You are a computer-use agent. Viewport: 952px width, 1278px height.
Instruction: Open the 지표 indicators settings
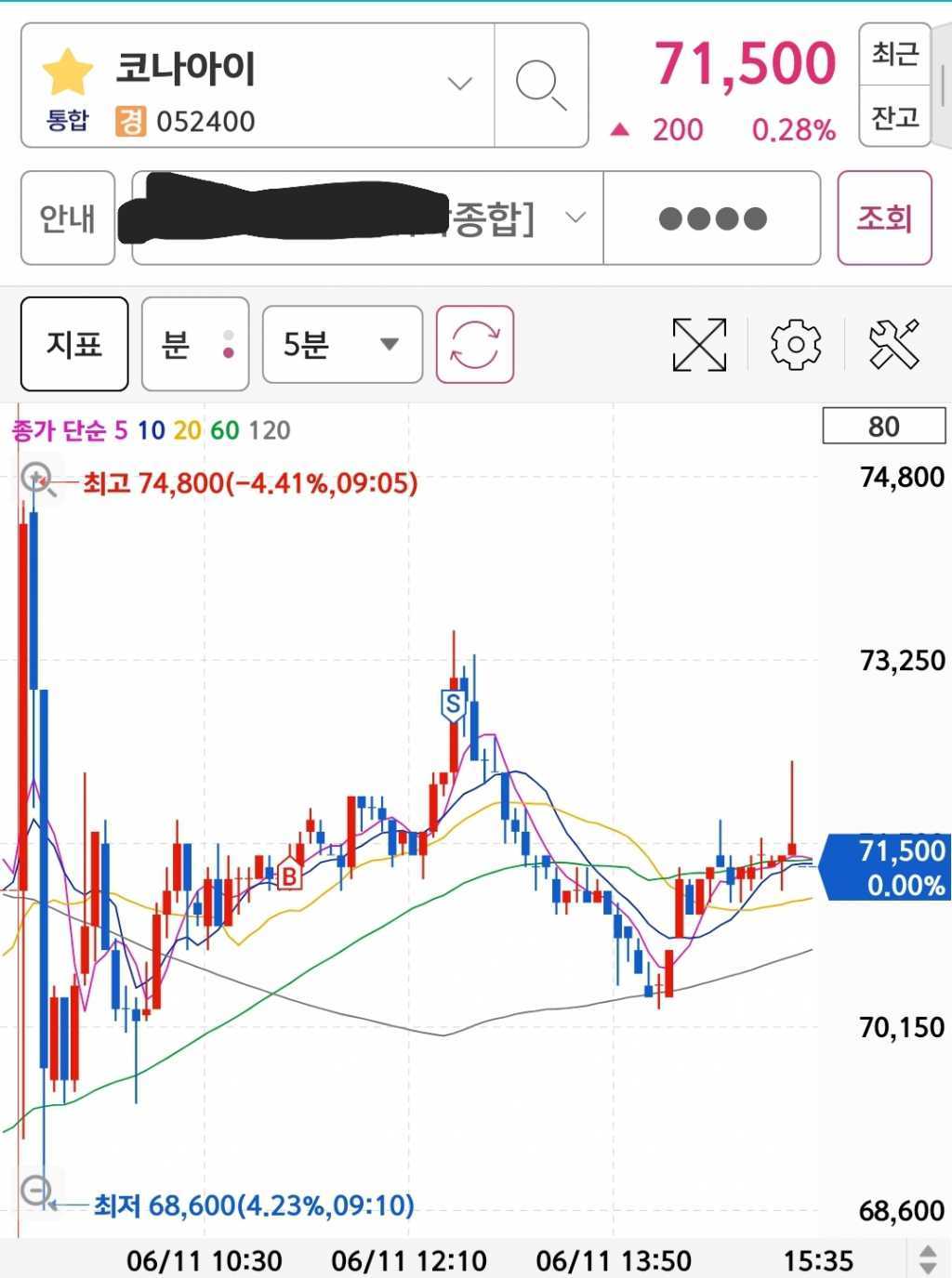tap(74, 345)
